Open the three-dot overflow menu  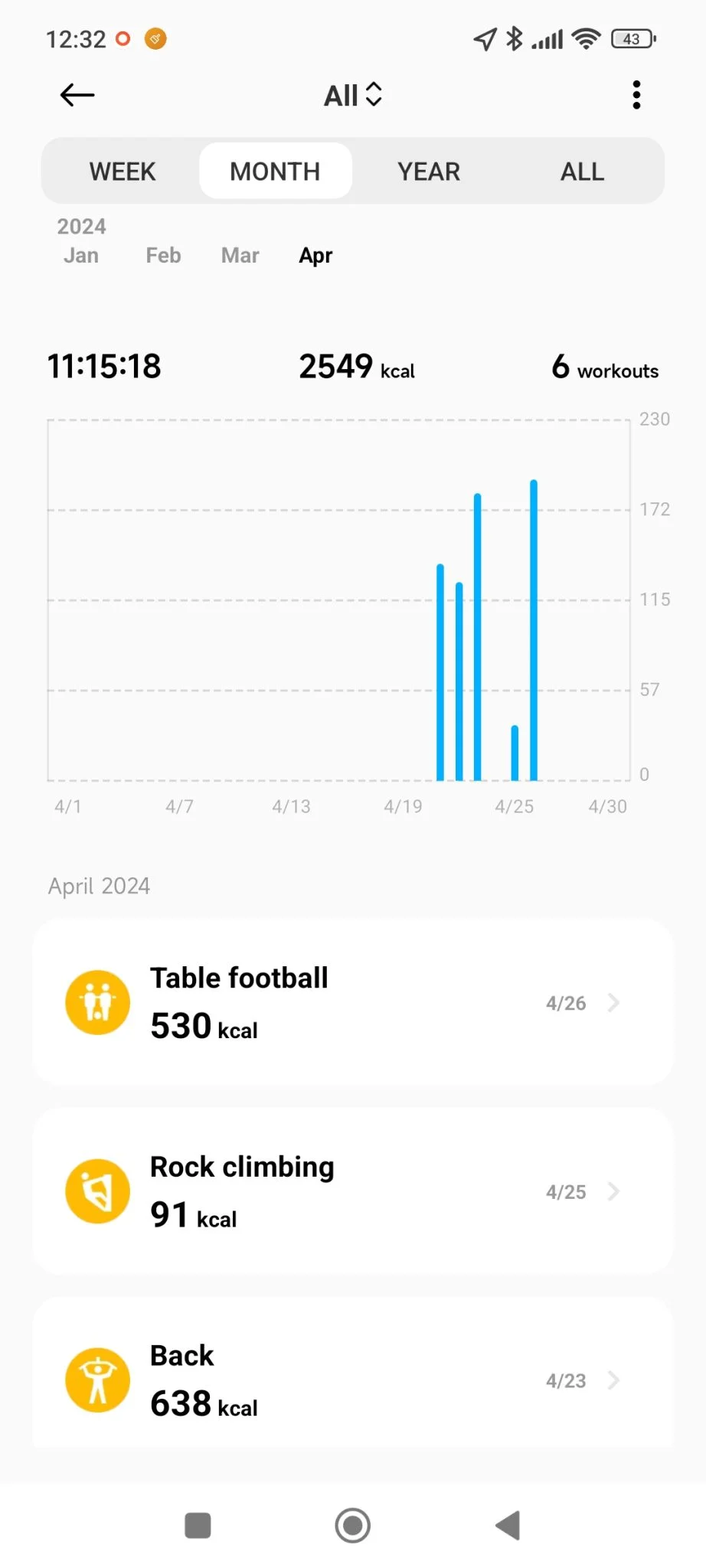[636, 95]
